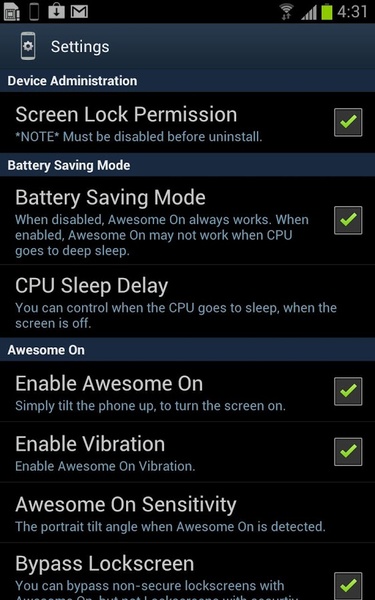Disable the Battery Saving Mode checkbox
375x600 pixels.
click(x=348, y=220)
